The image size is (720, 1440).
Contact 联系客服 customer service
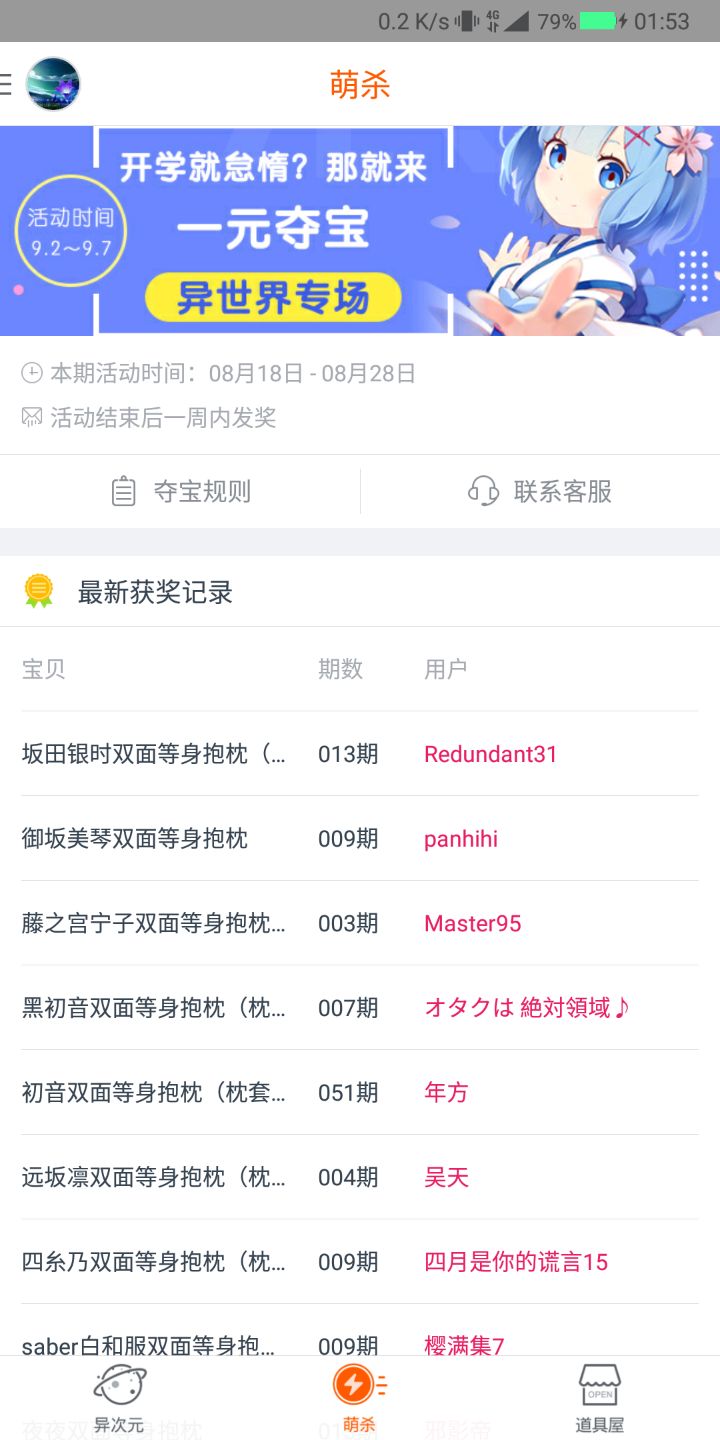click(540, 491)
